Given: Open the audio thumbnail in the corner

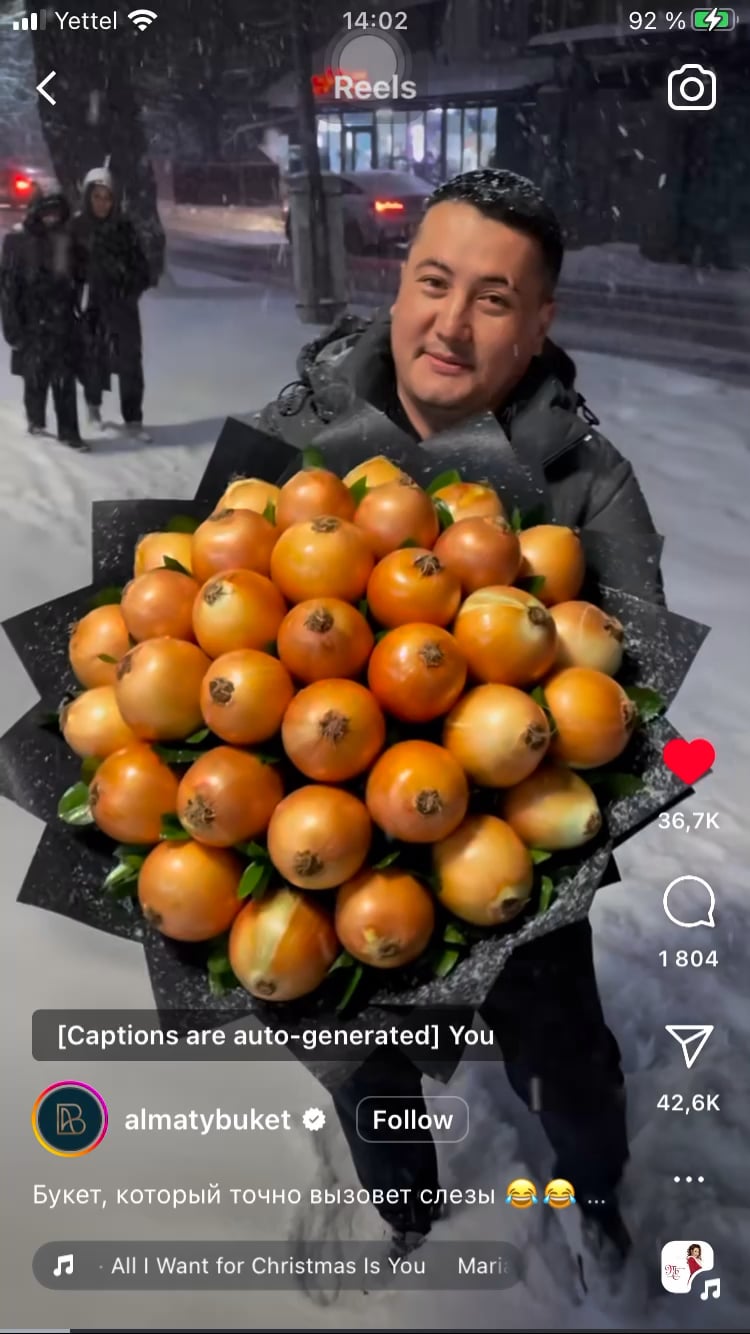Looking at the screenshot, I should point(688,1268).
